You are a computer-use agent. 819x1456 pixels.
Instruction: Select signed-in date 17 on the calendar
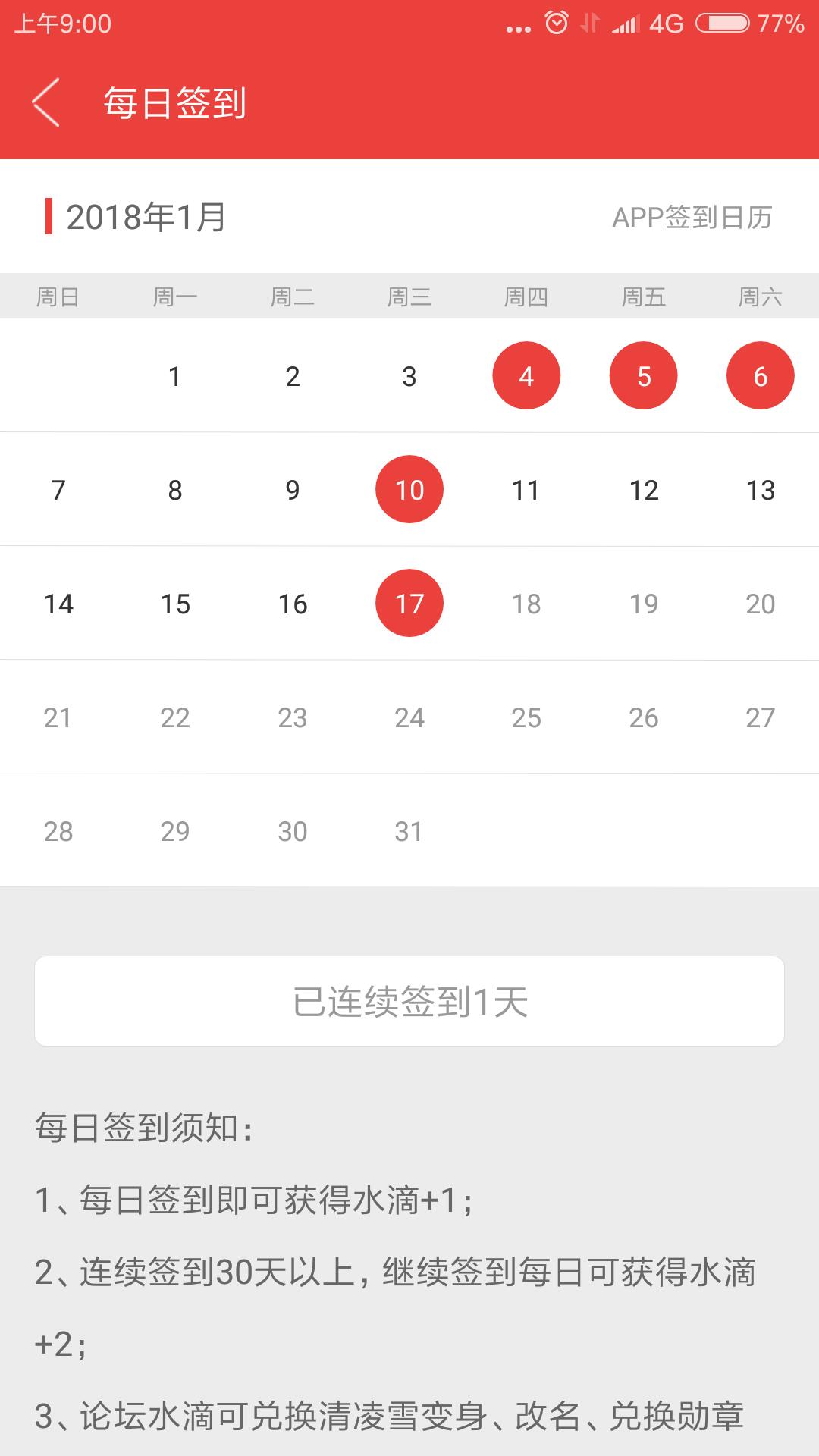click(409, 604)
